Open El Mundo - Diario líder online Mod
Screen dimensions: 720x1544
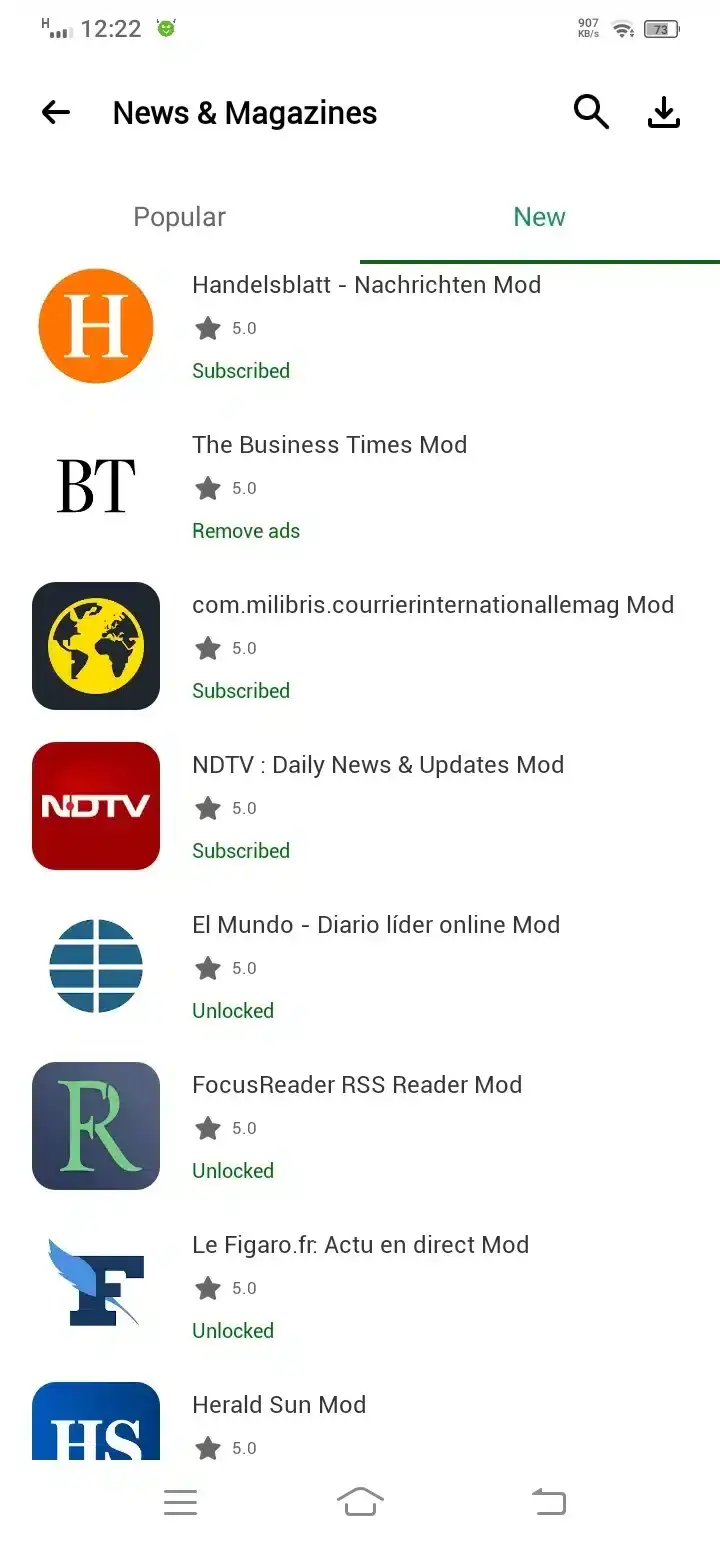[376, 925]
